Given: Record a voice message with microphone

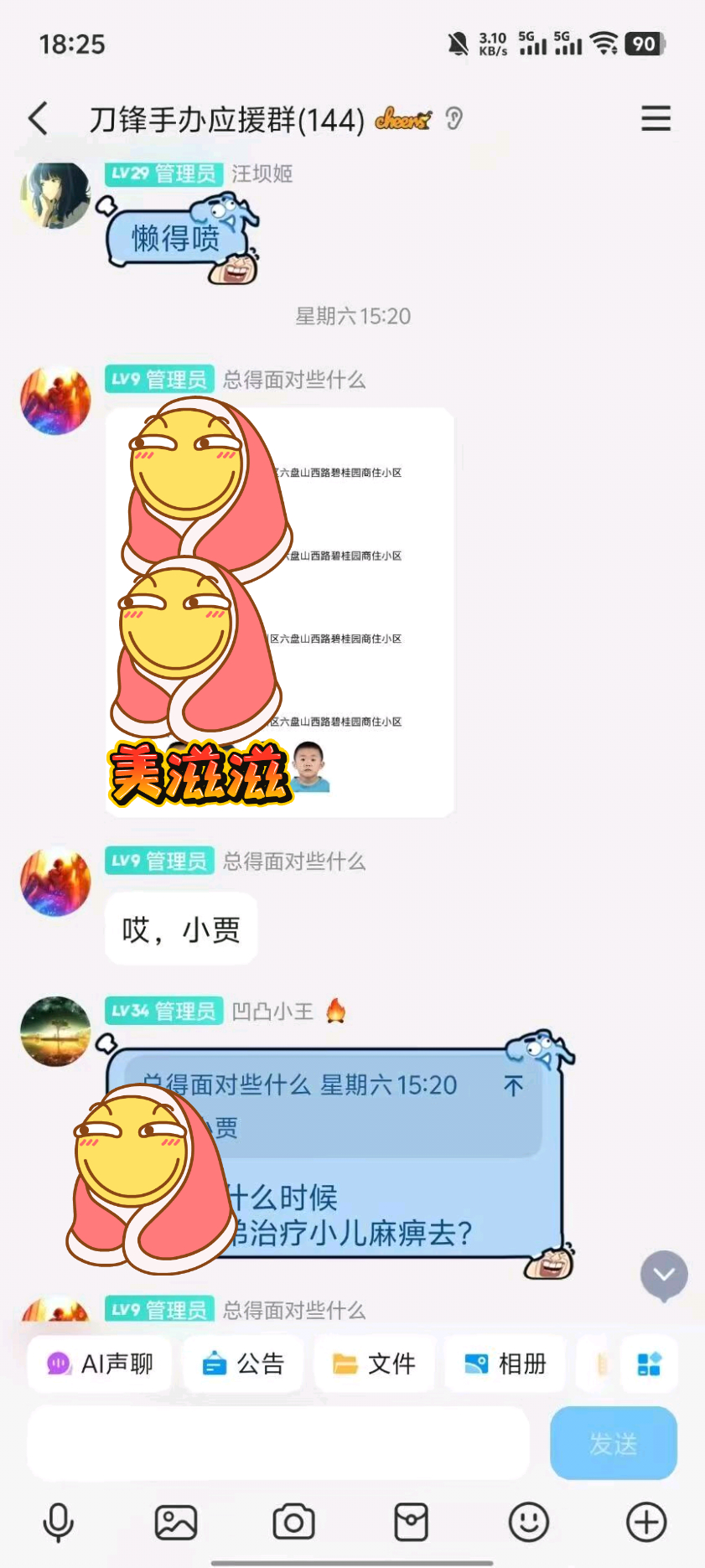Looking at the screenshot, I should pyautogui.click(x=59, y=1522).
